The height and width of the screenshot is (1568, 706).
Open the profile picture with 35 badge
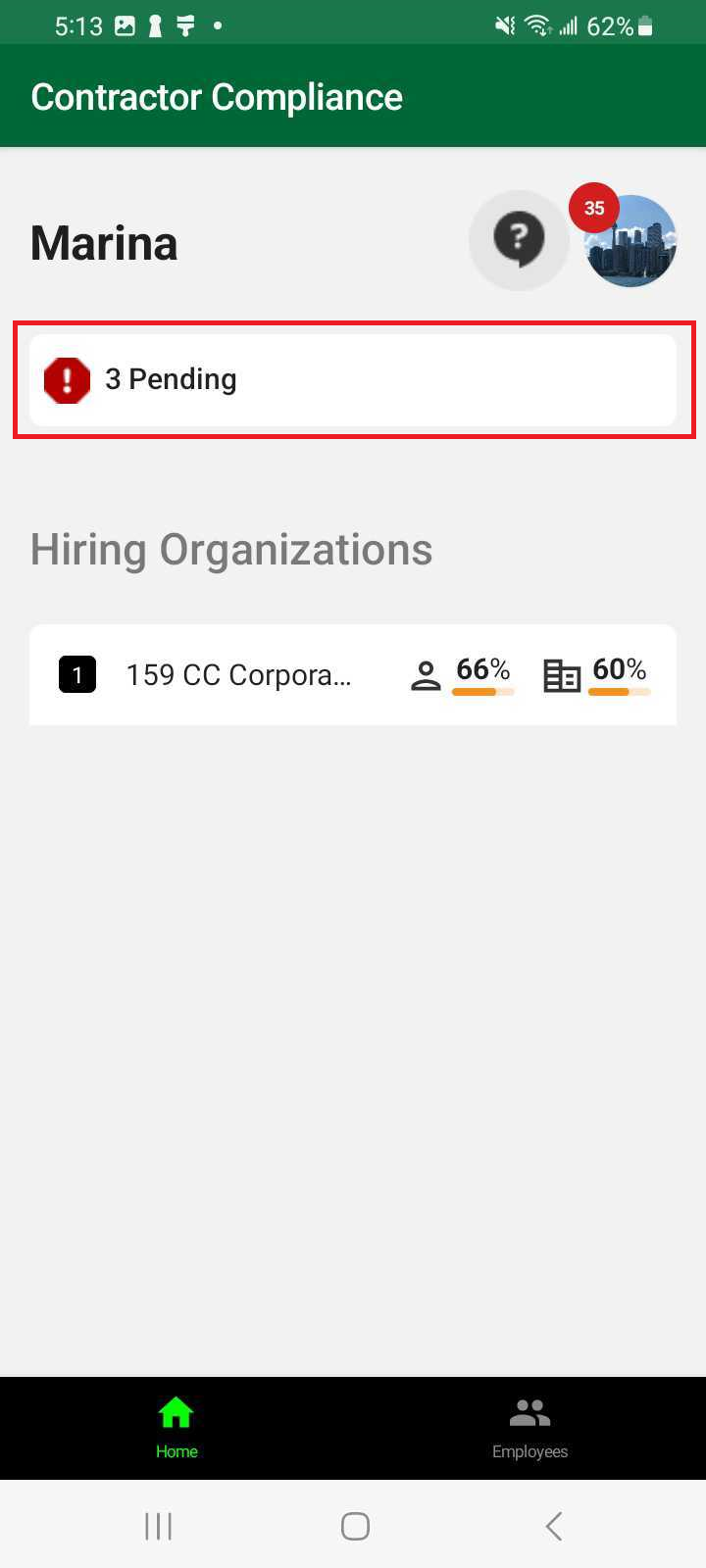coord(630,241)
